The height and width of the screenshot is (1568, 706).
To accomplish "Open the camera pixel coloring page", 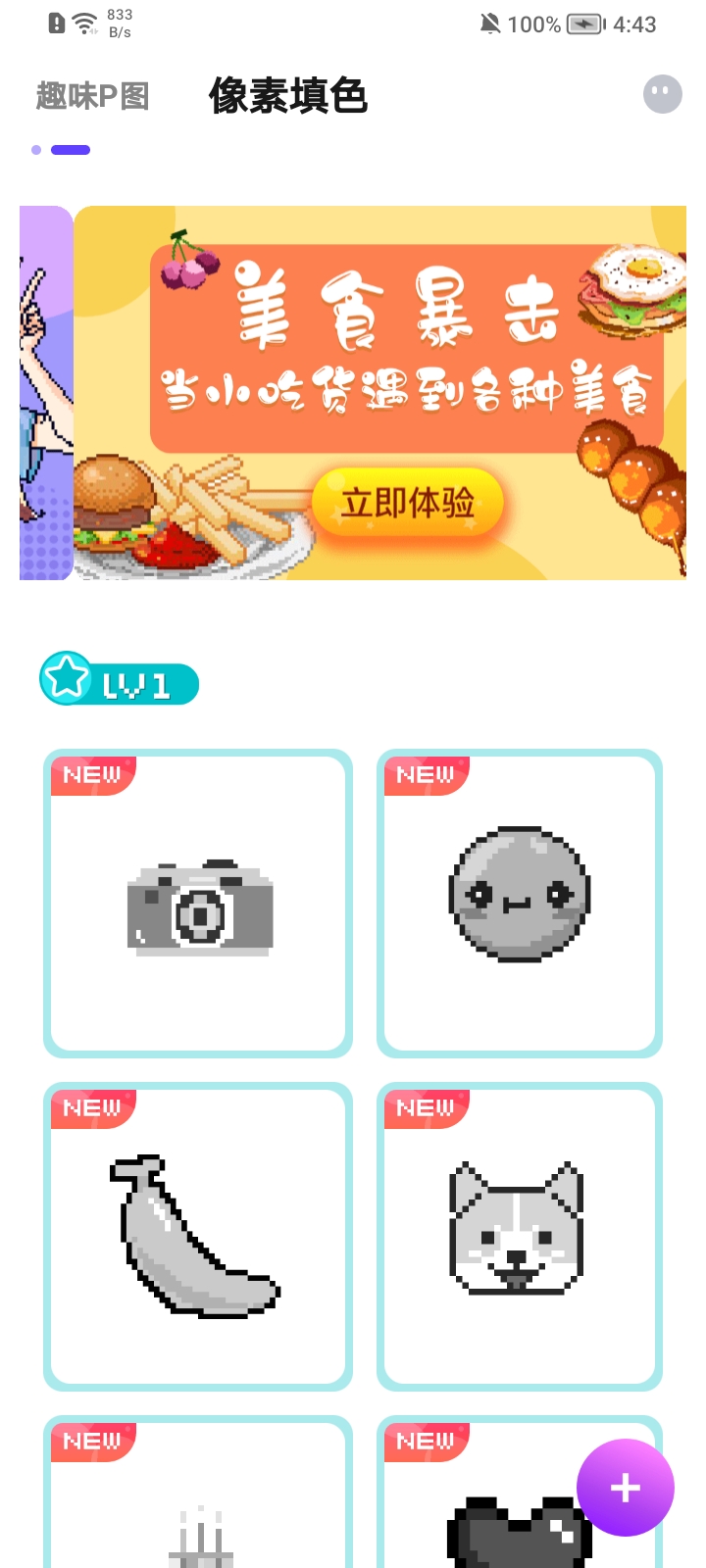I will tap(197, 903).
